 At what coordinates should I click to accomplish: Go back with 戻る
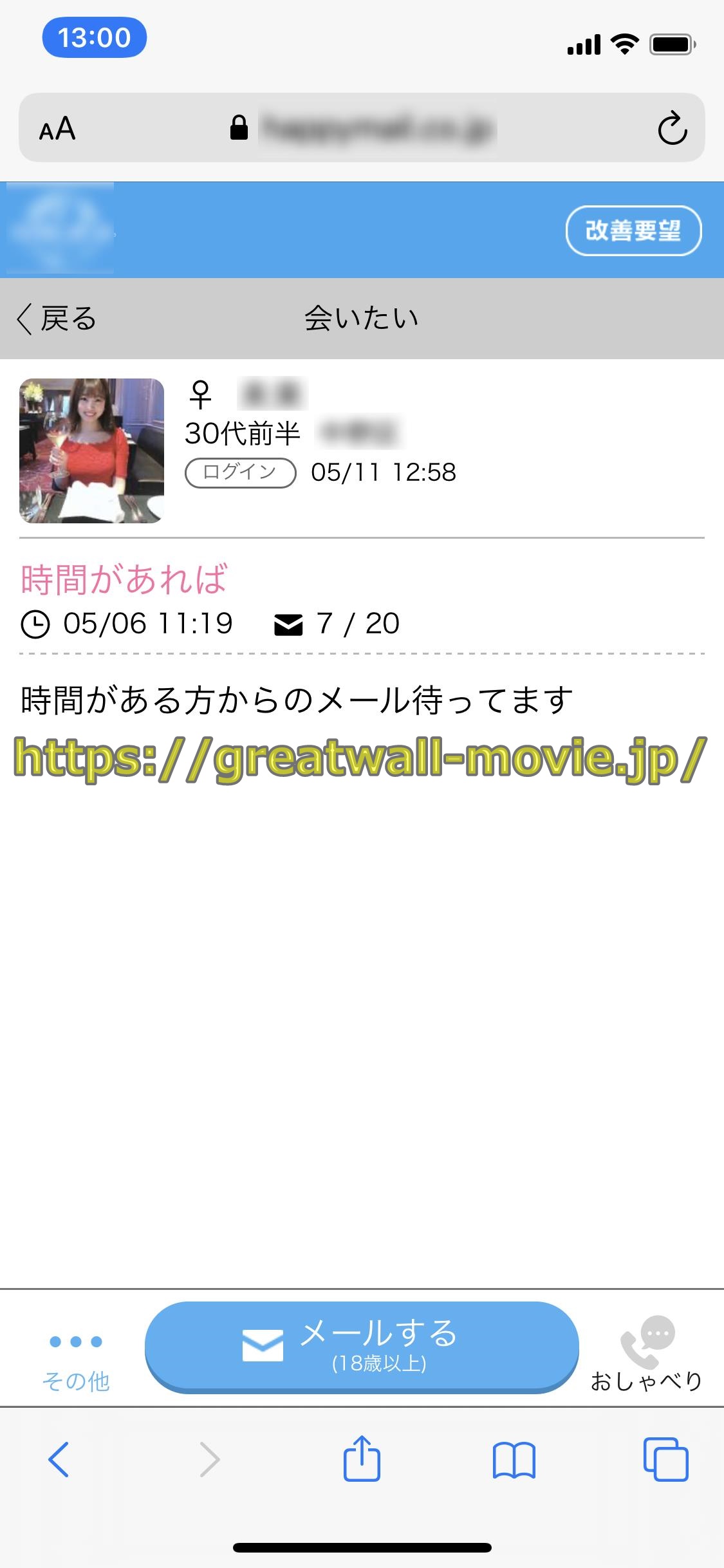click(57, 319)
